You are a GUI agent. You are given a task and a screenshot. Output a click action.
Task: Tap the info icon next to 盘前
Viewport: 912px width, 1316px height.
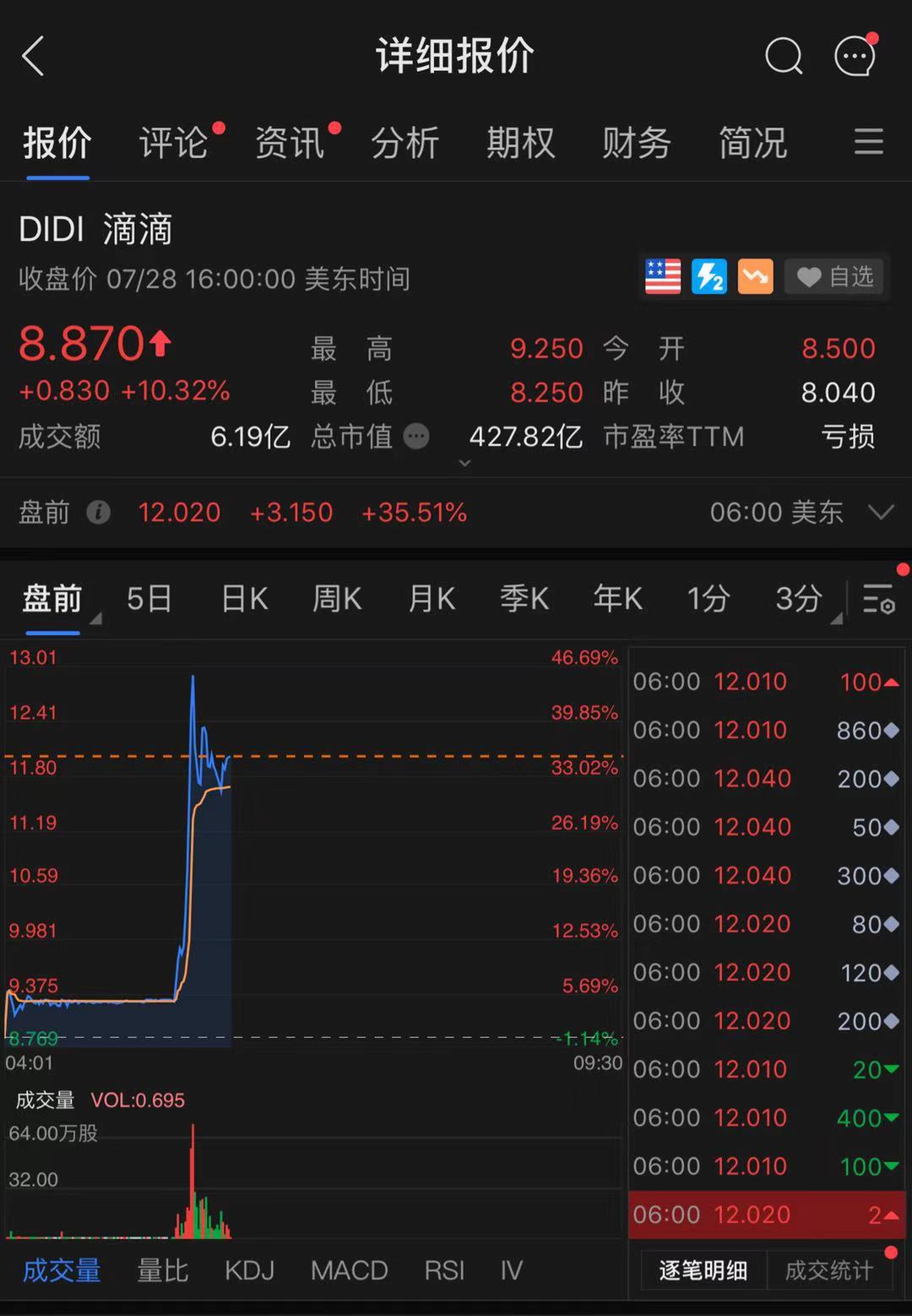99,513
